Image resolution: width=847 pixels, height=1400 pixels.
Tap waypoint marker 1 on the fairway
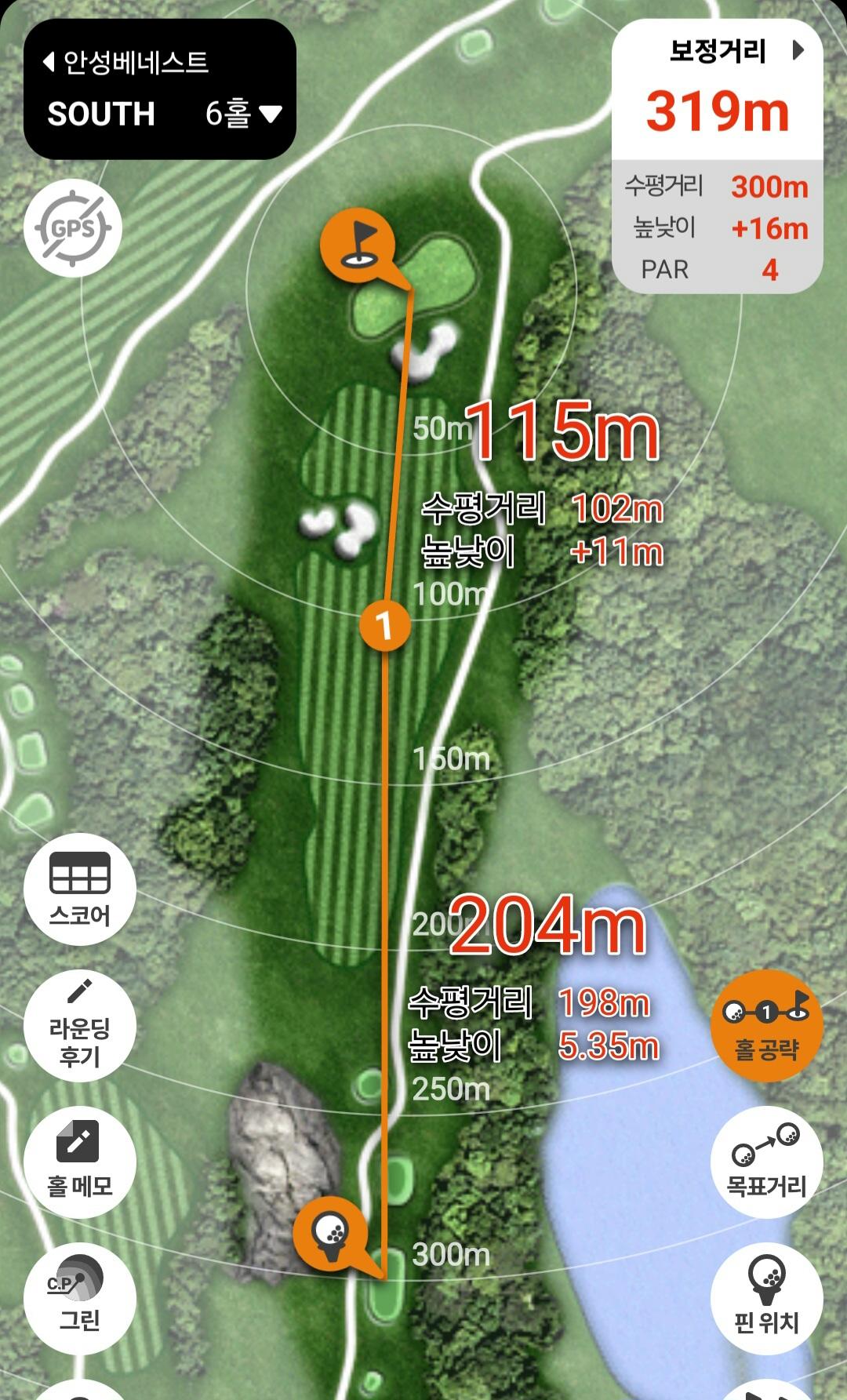pyautogui.click(x=384, y=625)
